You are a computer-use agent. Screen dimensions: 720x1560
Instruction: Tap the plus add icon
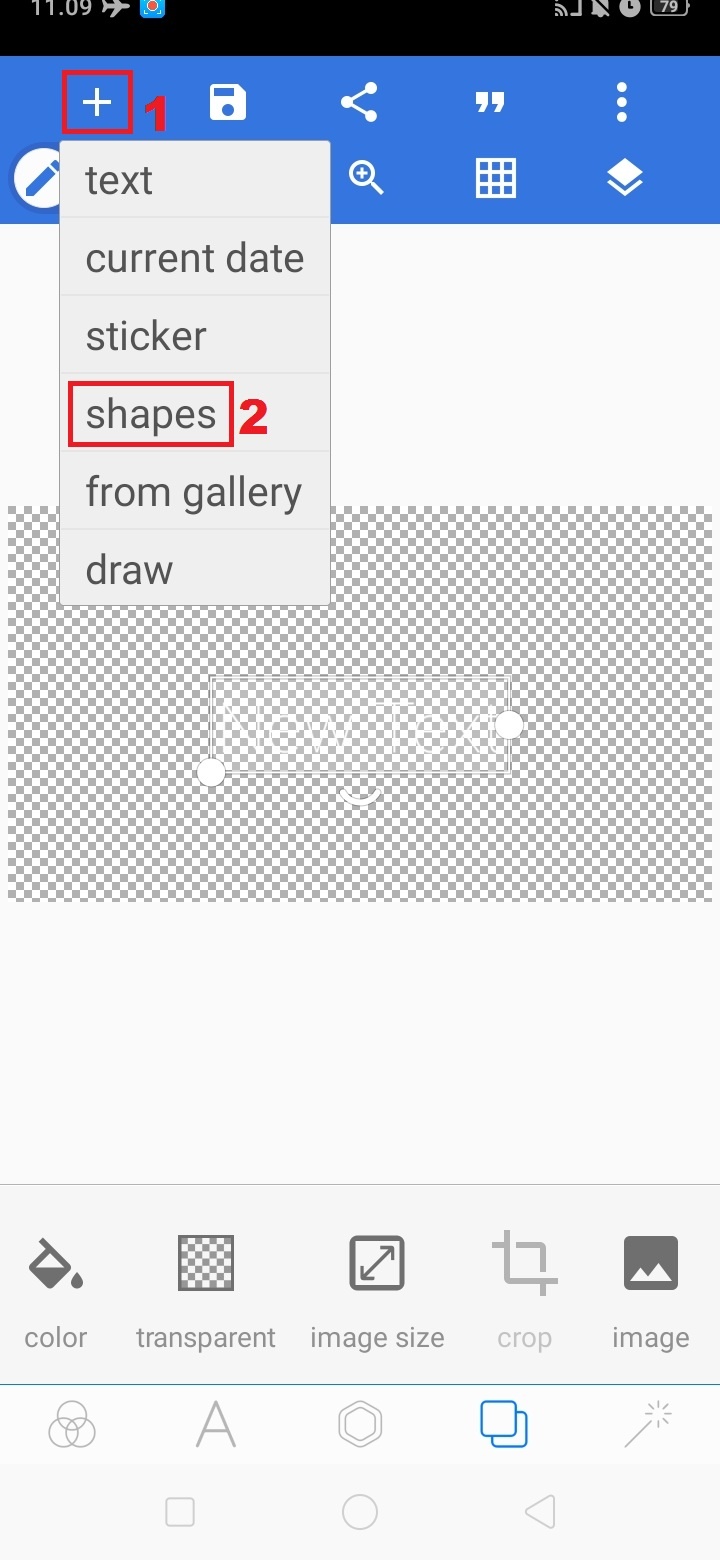(x=97, y=102)
